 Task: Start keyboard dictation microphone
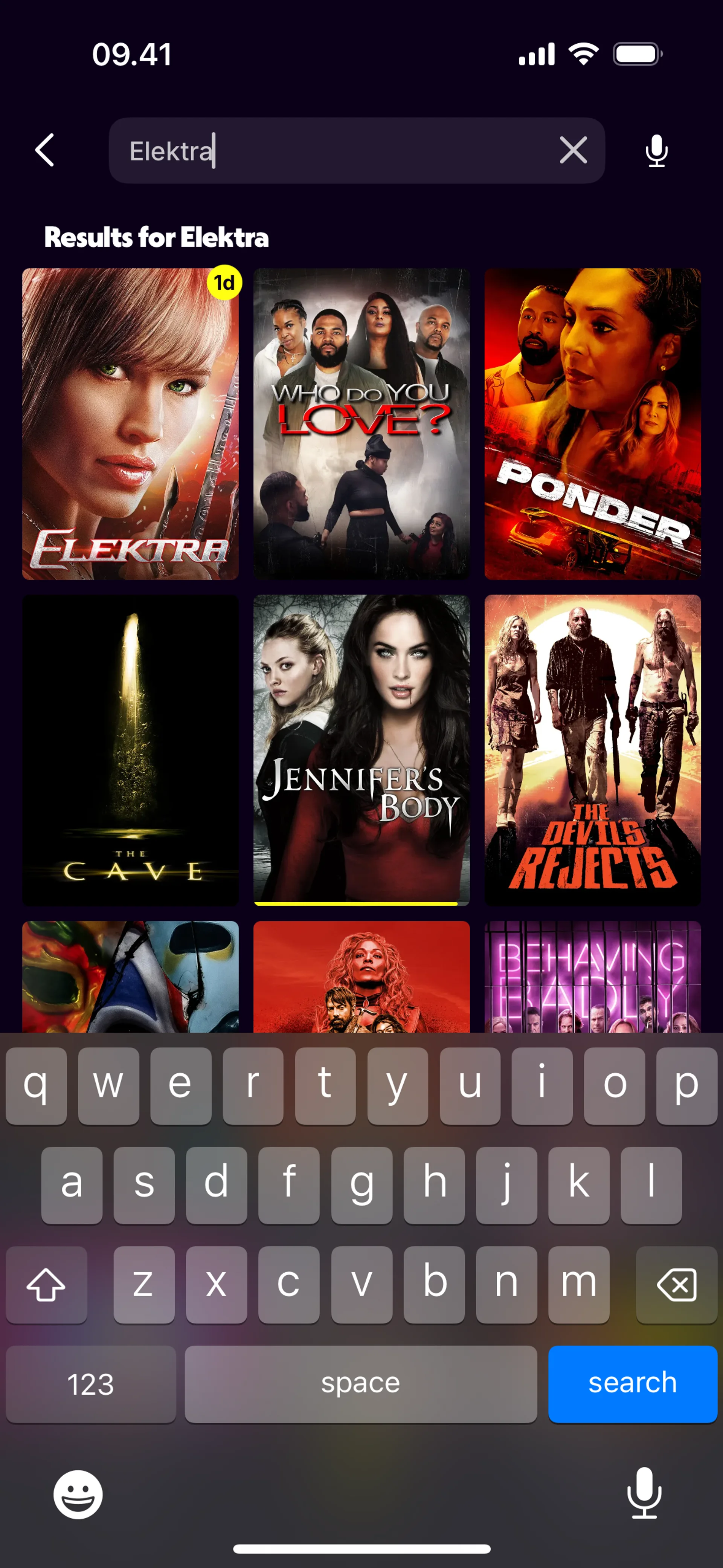tap(644, 1493)
